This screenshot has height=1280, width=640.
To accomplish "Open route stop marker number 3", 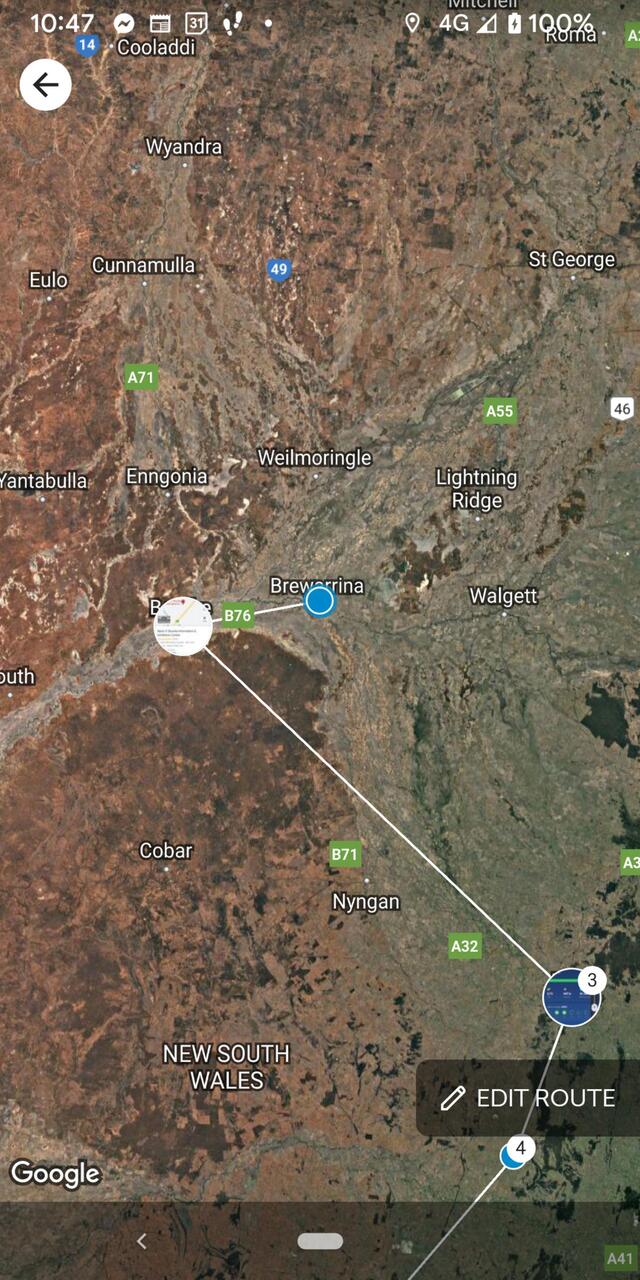I will tap(572, 997).
